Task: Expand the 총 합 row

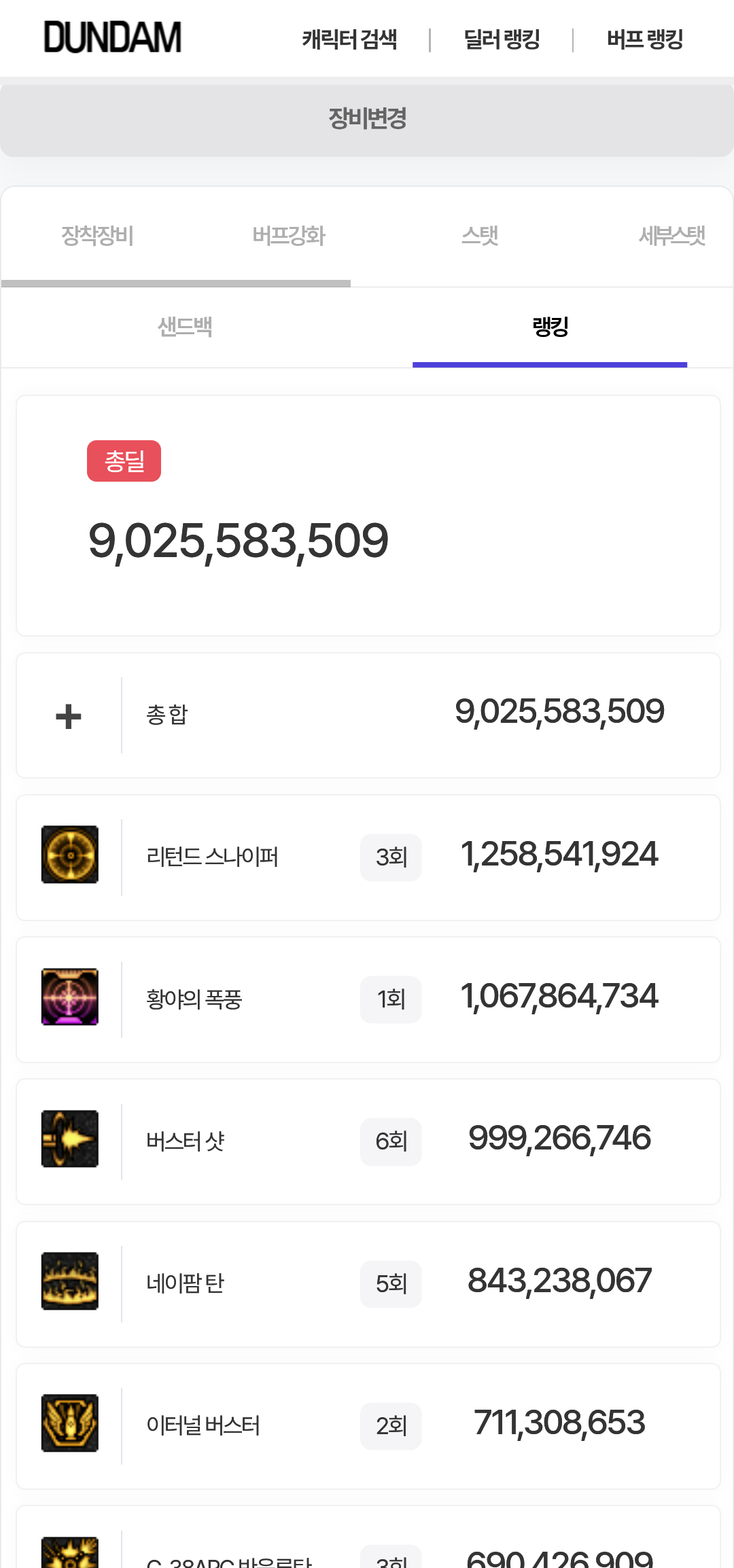Action: pyautogui.click(x=69, y=716)
